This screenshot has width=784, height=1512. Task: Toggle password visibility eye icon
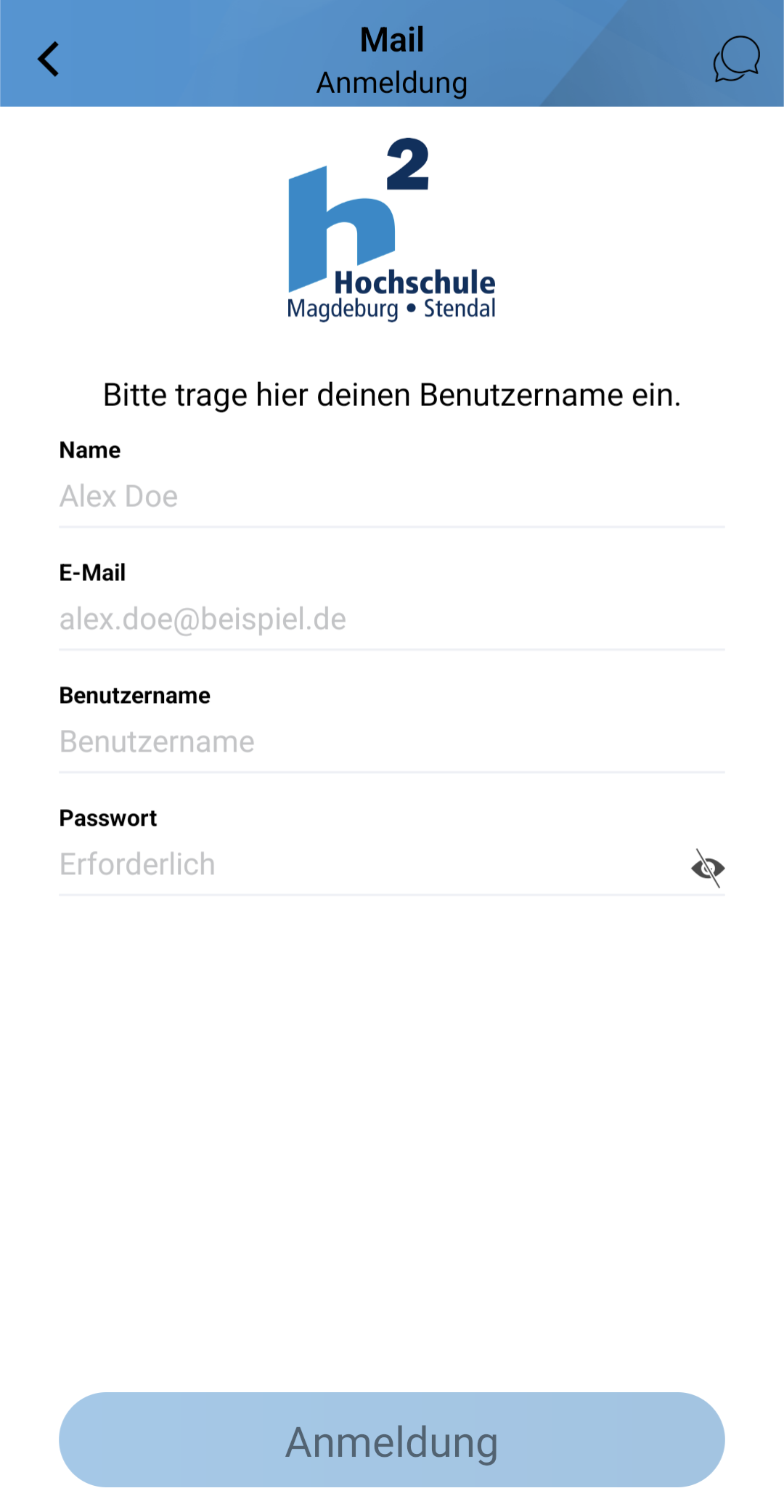(708, 868)
